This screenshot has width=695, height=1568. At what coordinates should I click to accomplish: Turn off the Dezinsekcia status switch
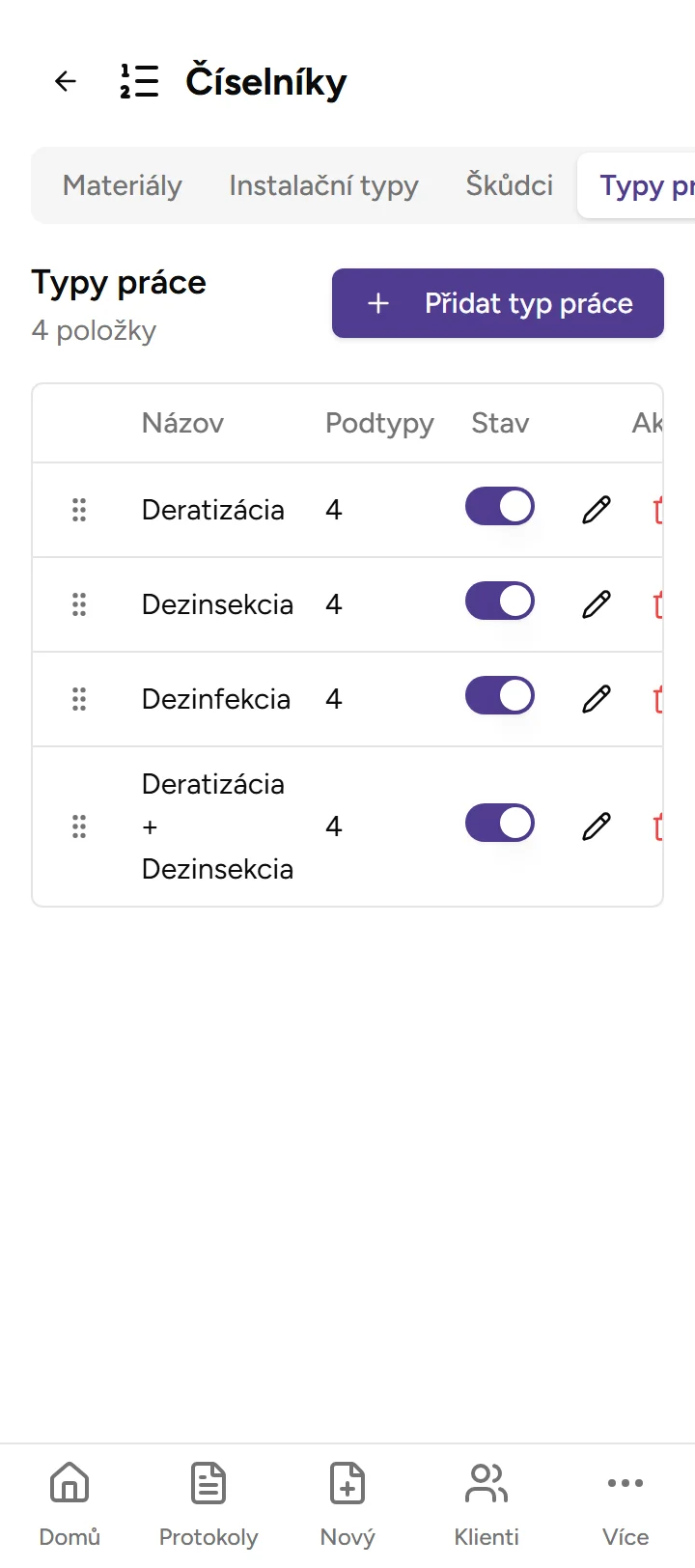[x=499, y=601]
